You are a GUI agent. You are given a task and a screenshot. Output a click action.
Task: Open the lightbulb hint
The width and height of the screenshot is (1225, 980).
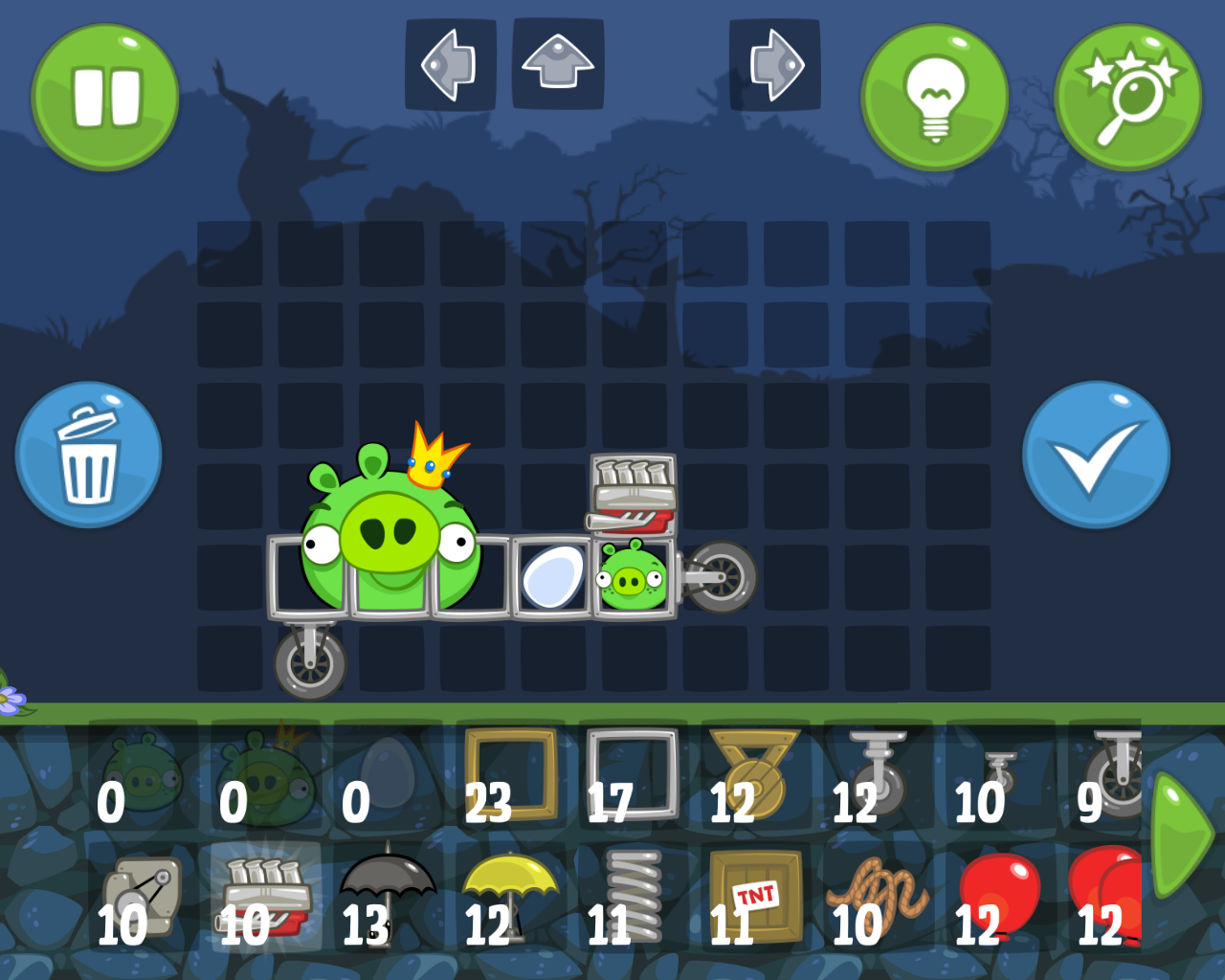[934, 98]
